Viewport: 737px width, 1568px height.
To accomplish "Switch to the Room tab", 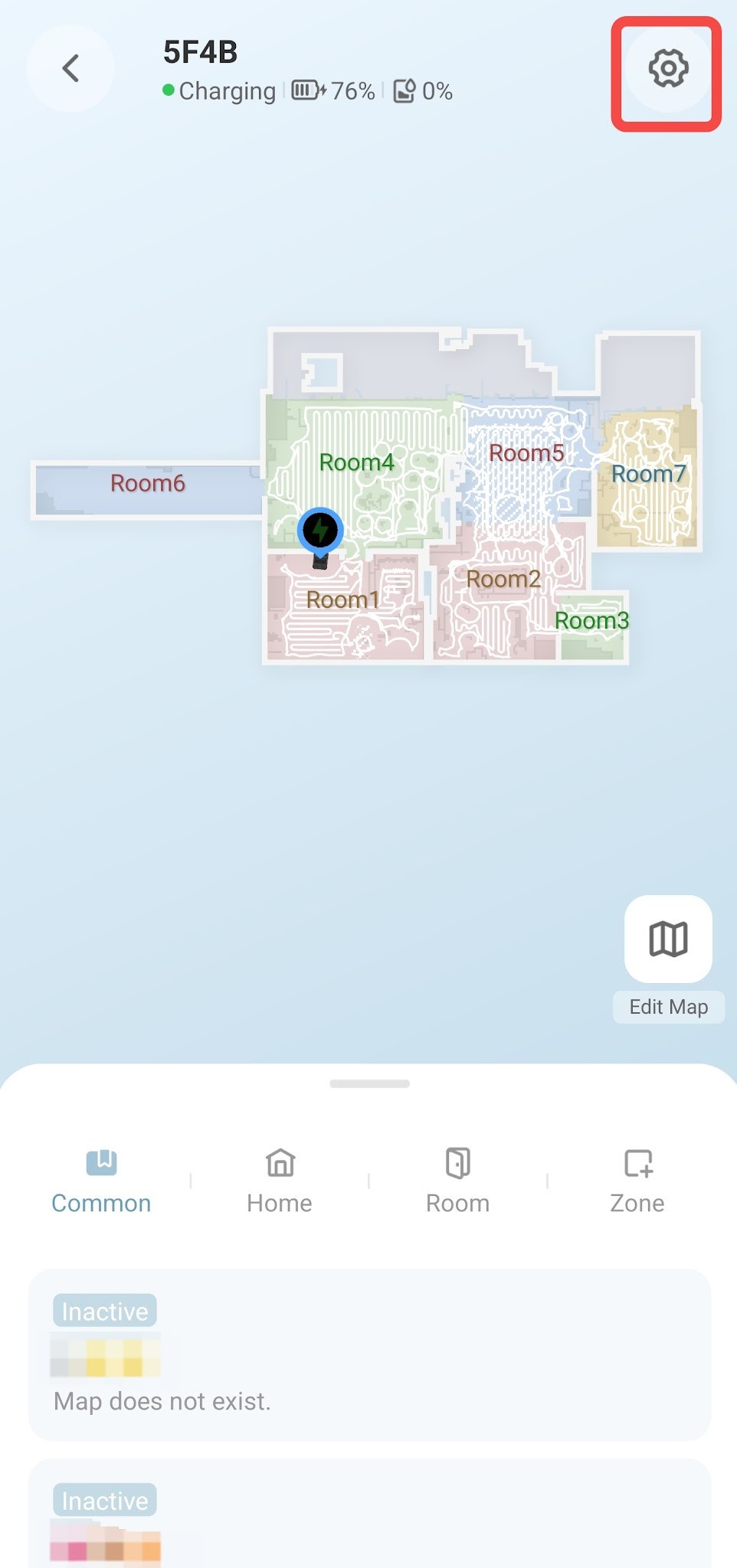I will point(457,1181).
